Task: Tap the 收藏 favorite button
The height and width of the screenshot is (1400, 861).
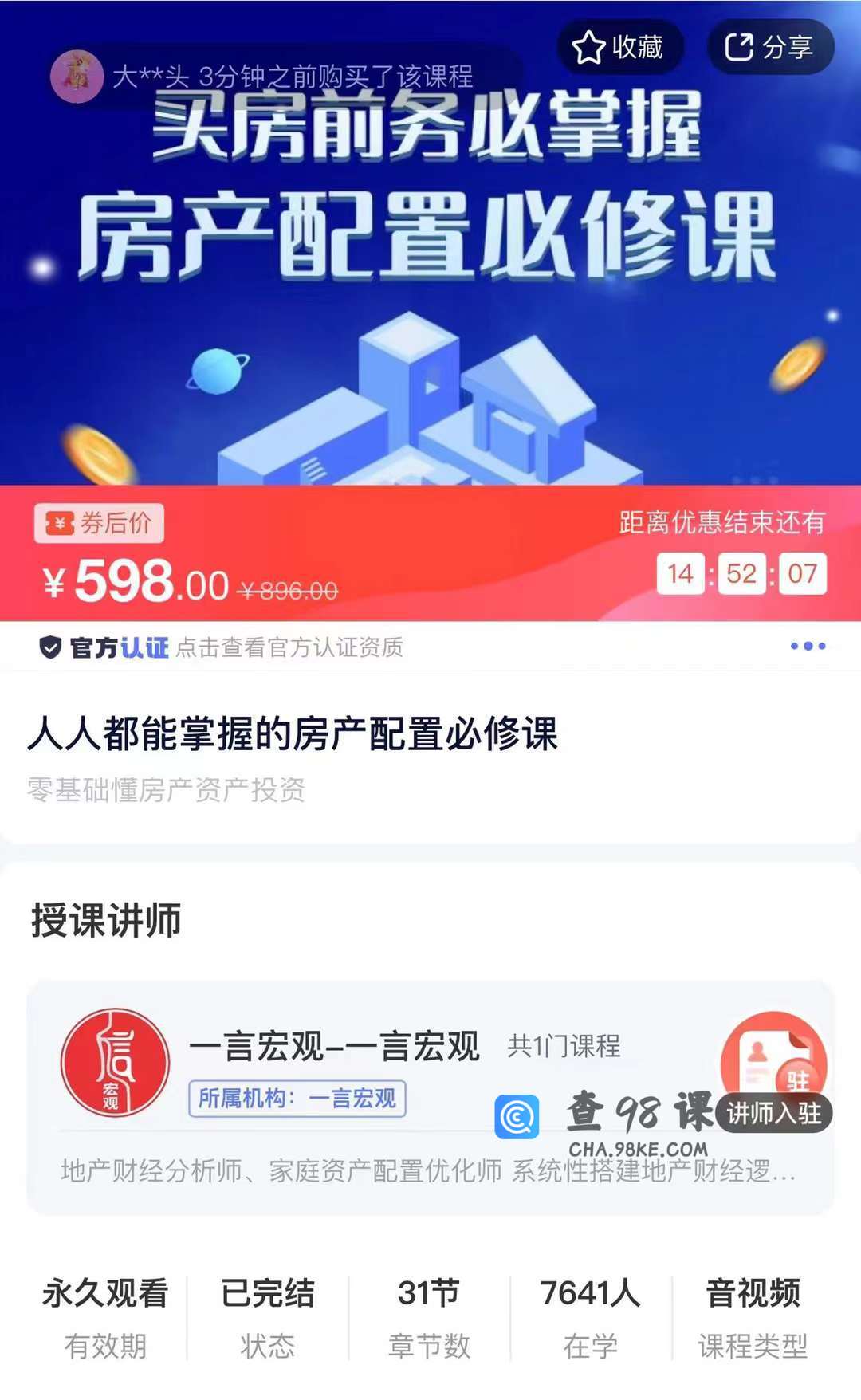Action: (619, 47)
